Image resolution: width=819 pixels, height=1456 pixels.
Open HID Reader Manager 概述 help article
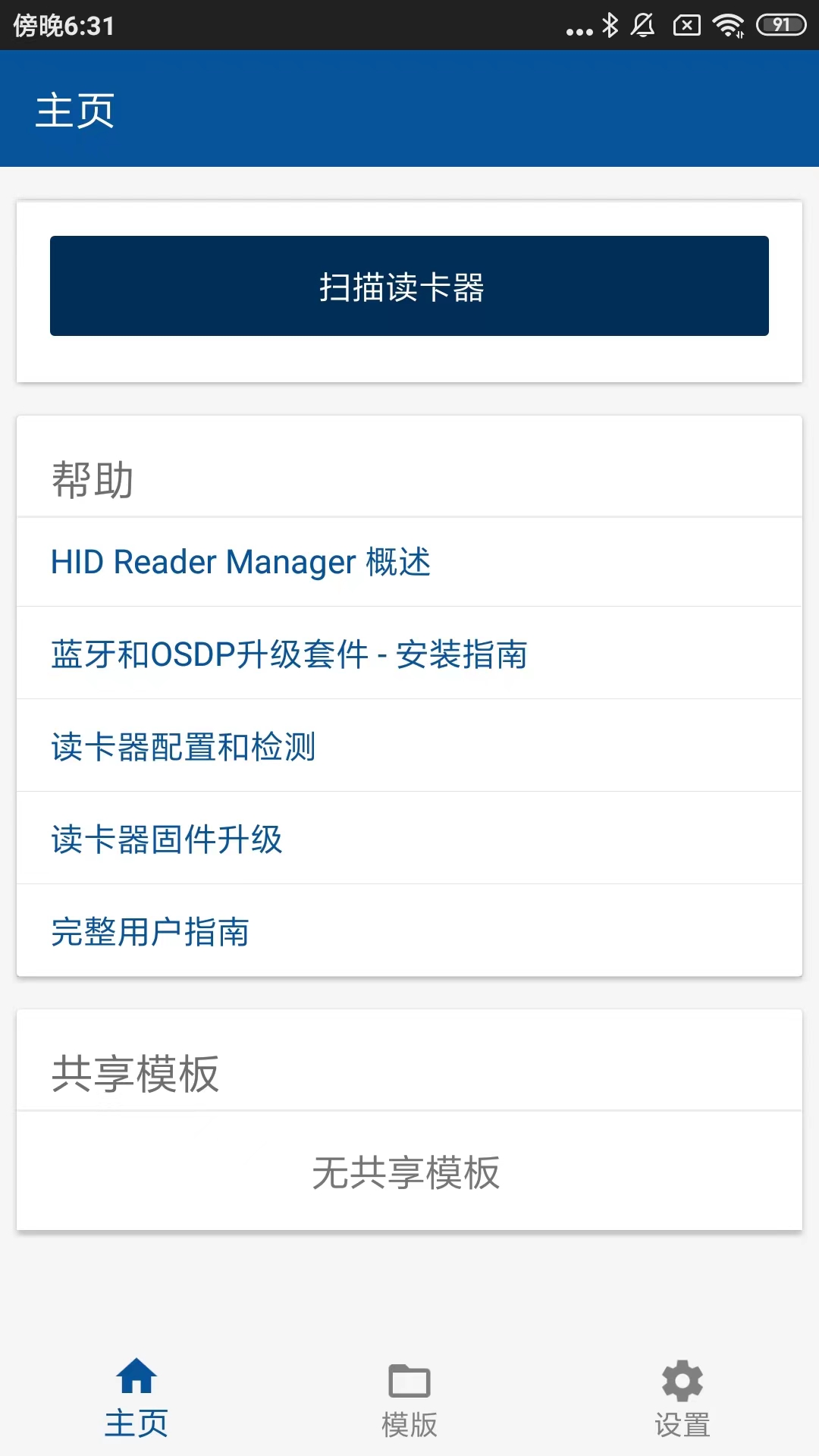click(x=240, y=561)
